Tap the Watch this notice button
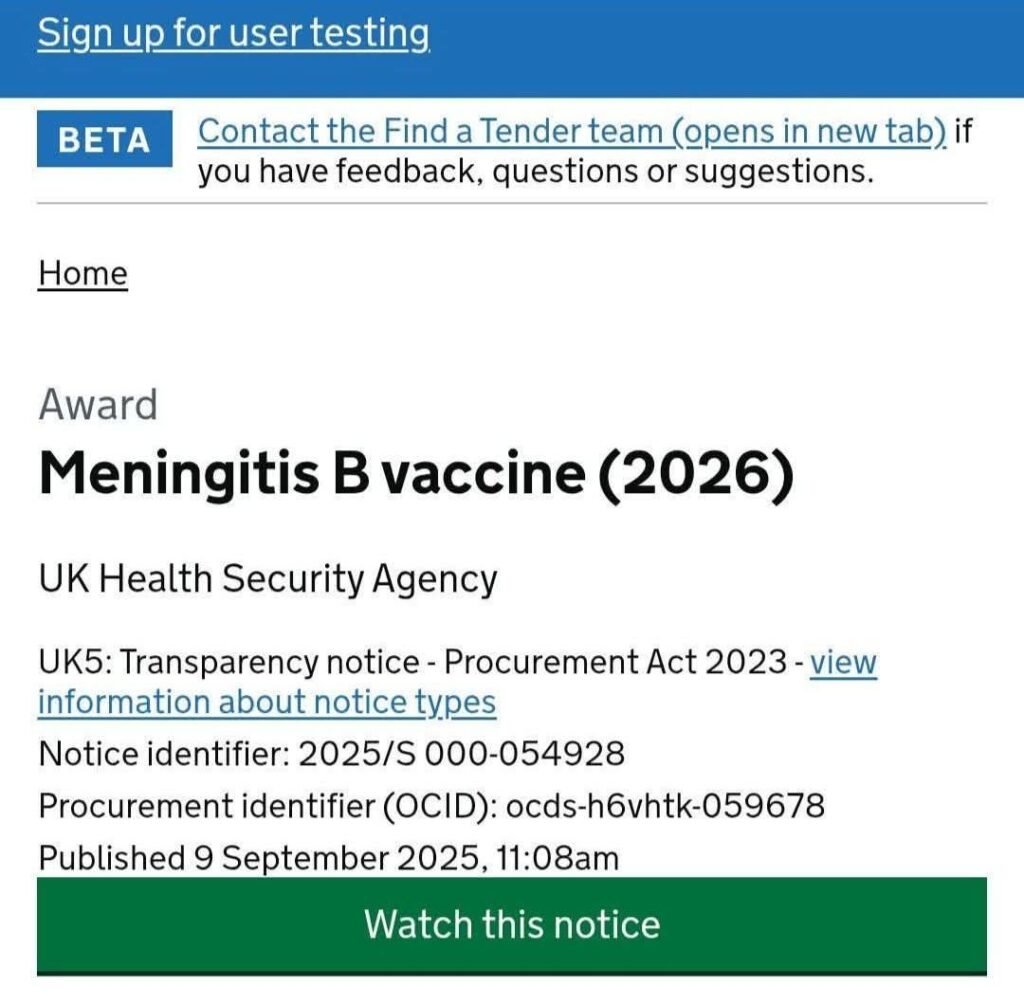The height and width of the screenshot is (1005, 1024). pyautogui.click(x=511, y=924)
